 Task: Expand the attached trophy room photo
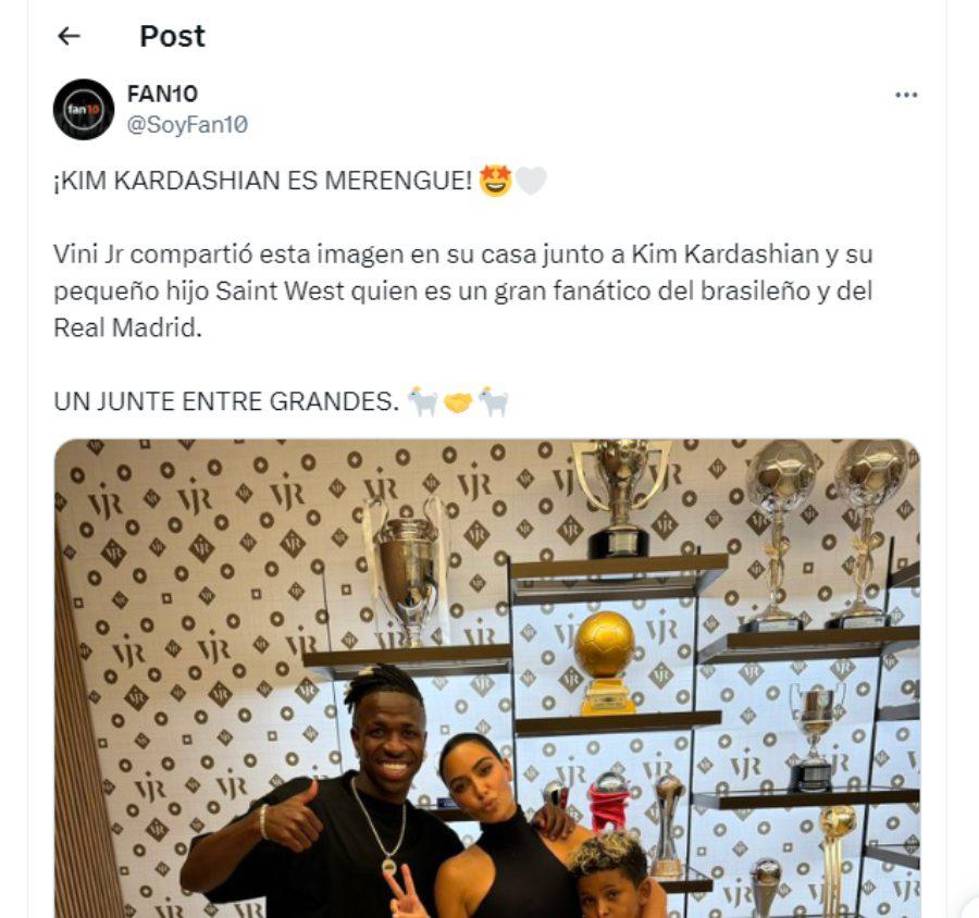[487, 678]
